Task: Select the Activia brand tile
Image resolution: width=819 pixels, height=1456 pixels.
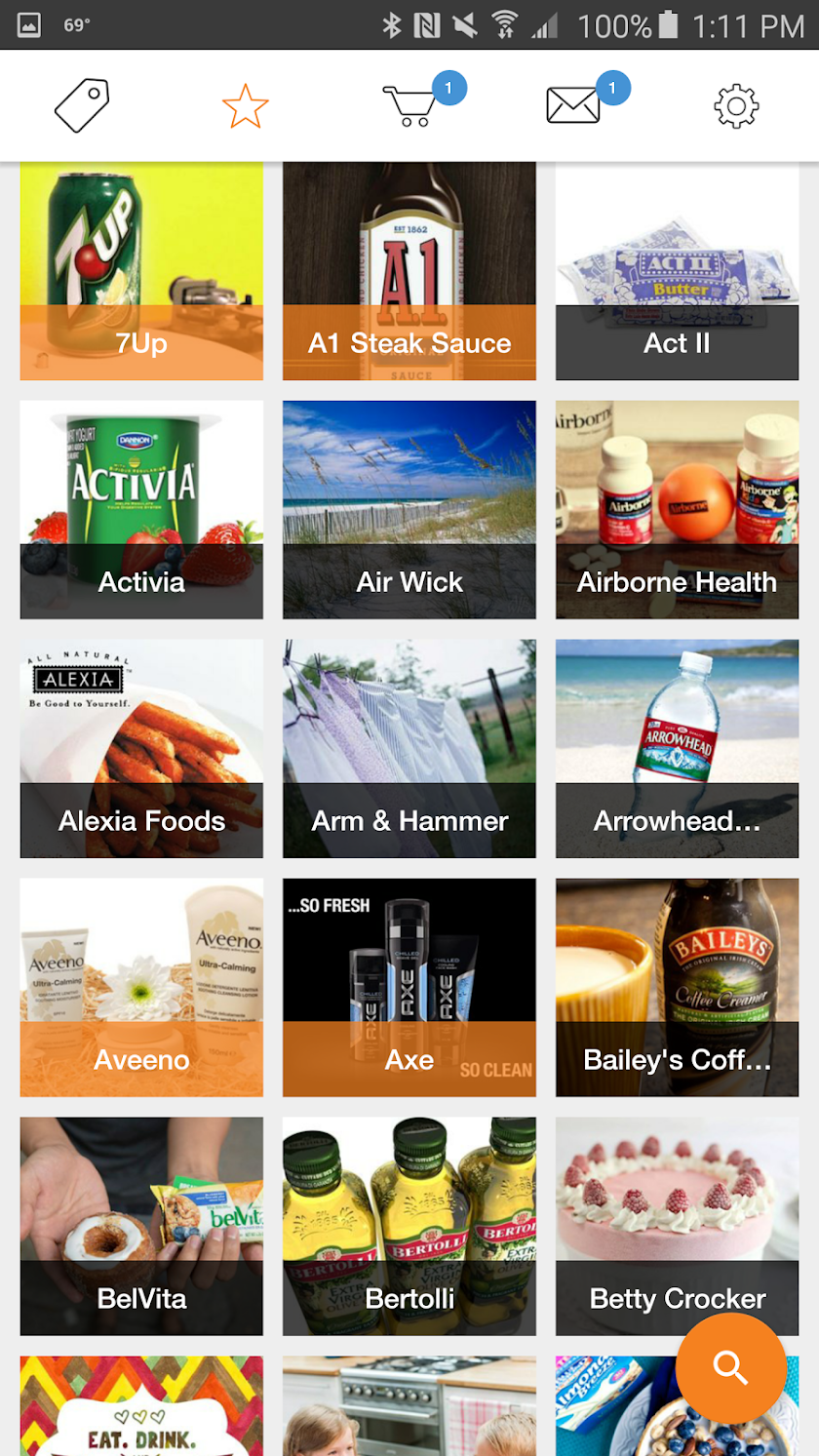Action: coord(141,509)
